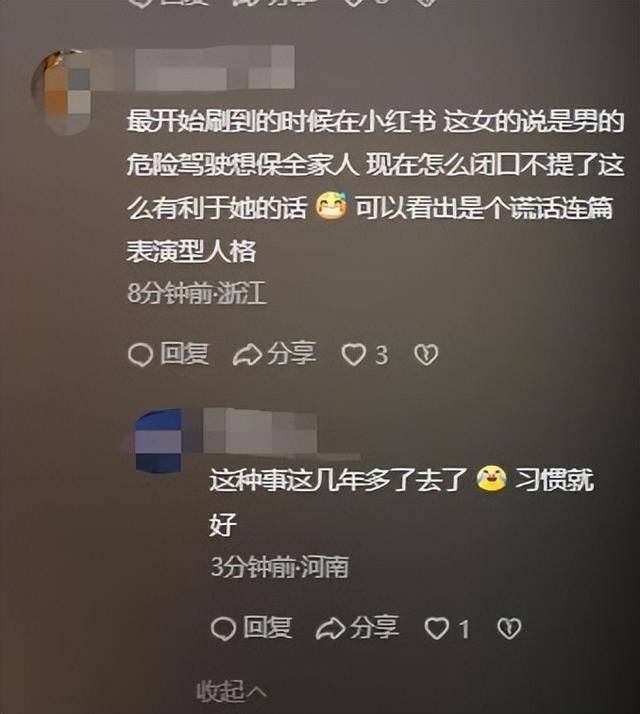Collapse replies with 收起

(232, 691)
